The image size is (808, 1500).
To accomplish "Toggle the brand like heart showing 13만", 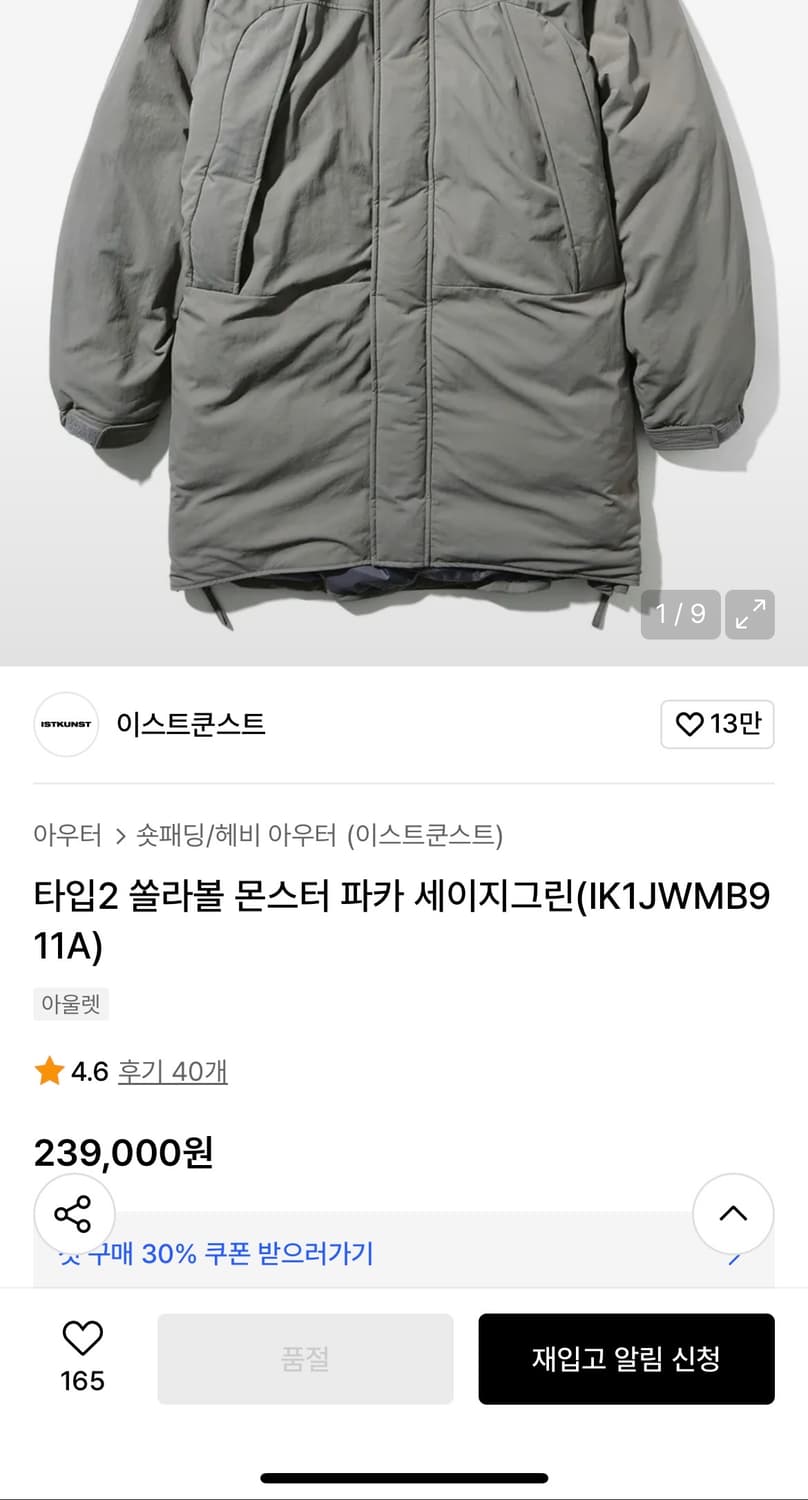I will click(x=717, y=724).
